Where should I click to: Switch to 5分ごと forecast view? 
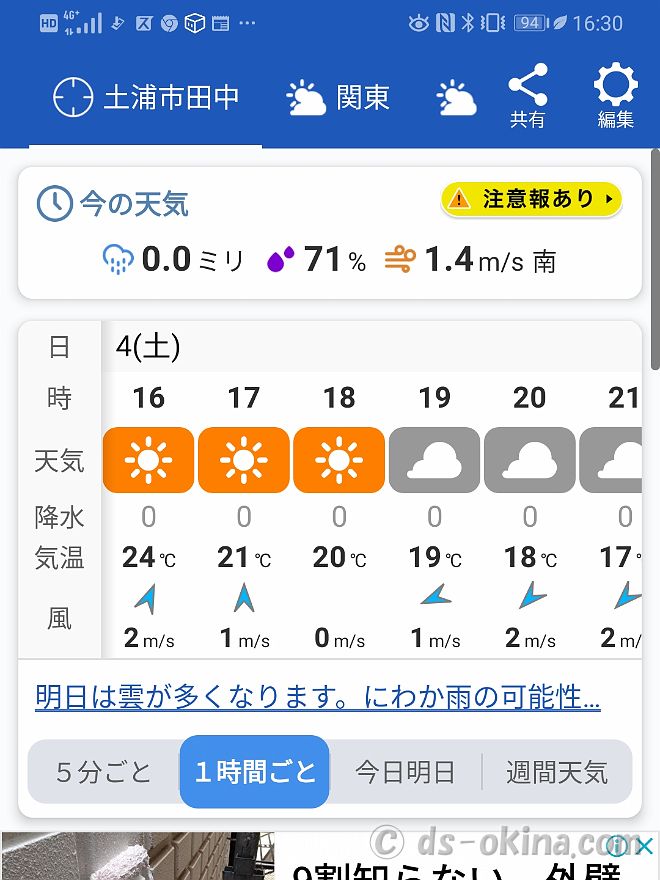coord(104,772)
